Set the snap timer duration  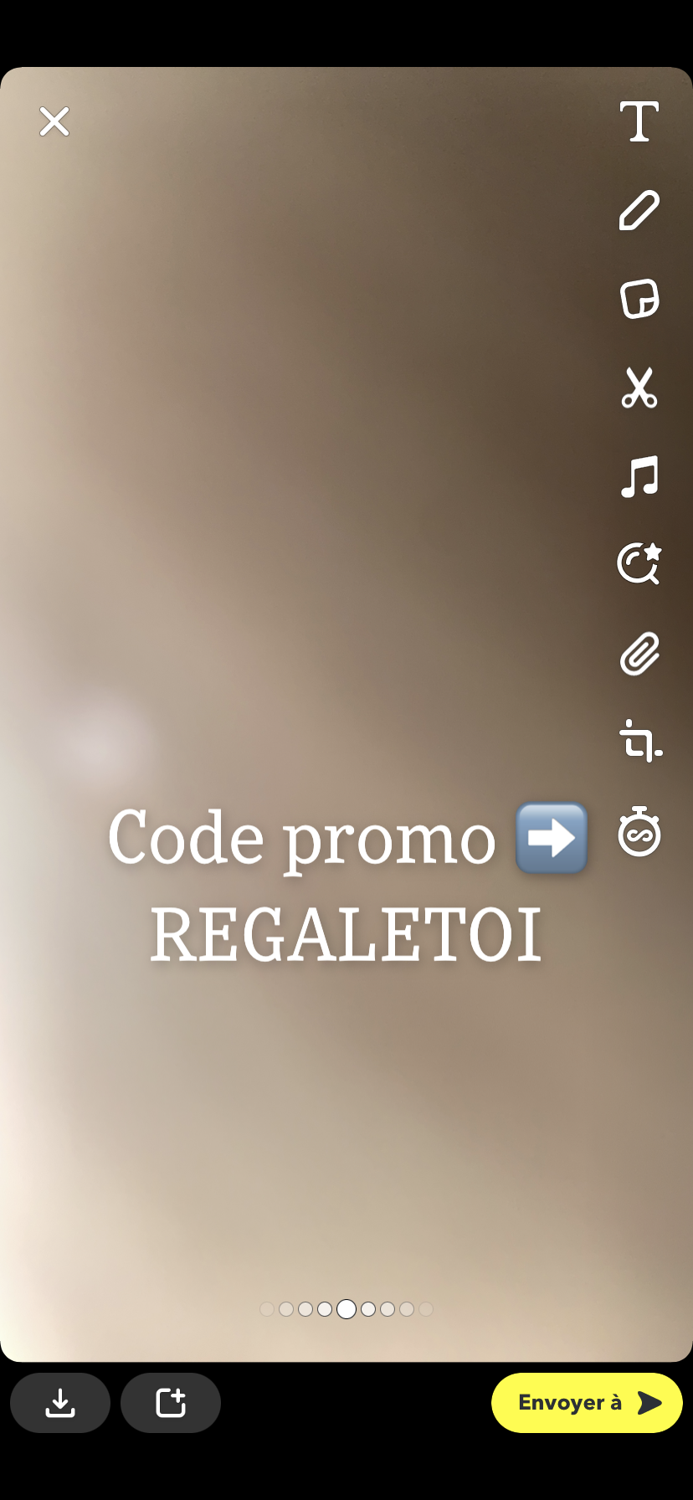pyautogui.click(x=639, y=832)
